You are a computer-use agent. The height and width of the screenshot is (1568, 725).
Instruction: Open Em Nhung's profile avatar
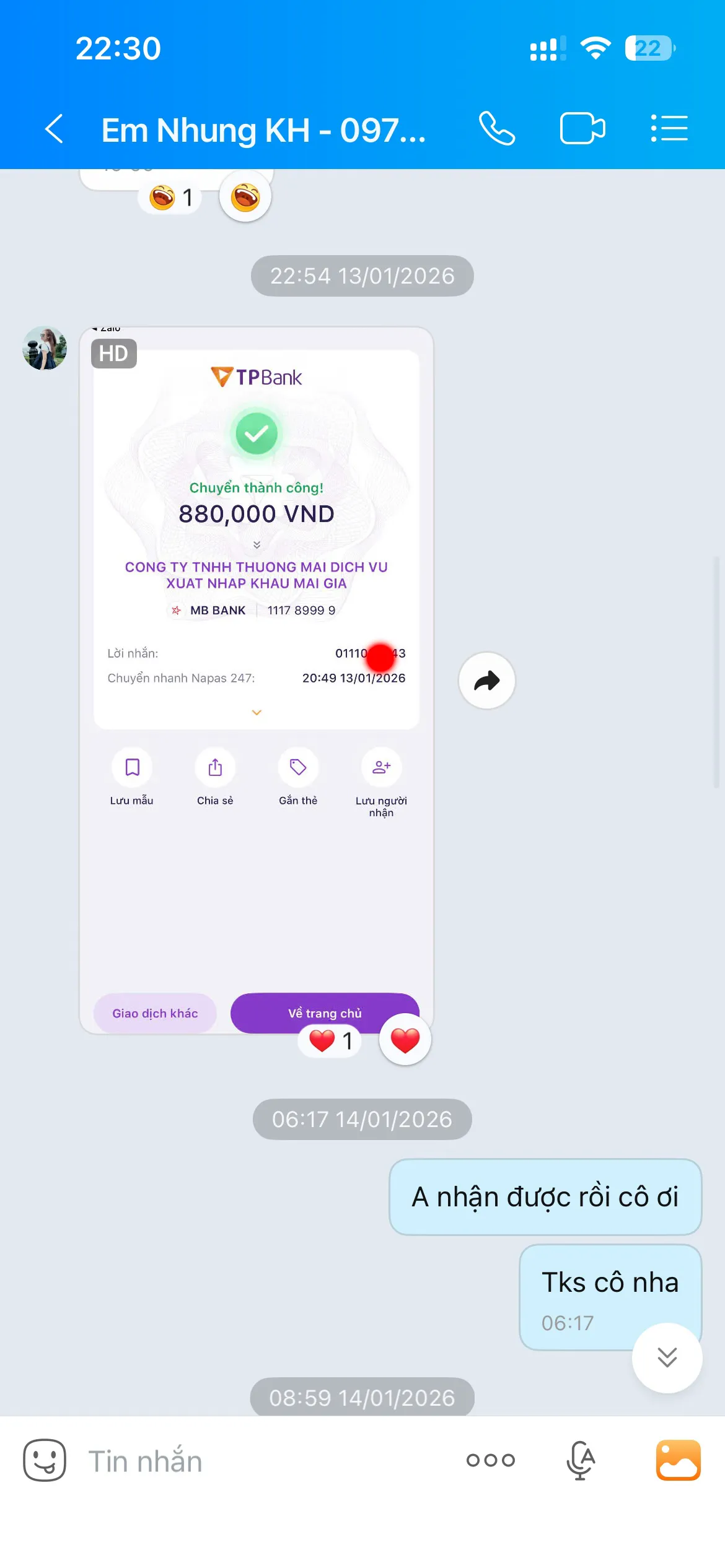click(x=45, y=348)
